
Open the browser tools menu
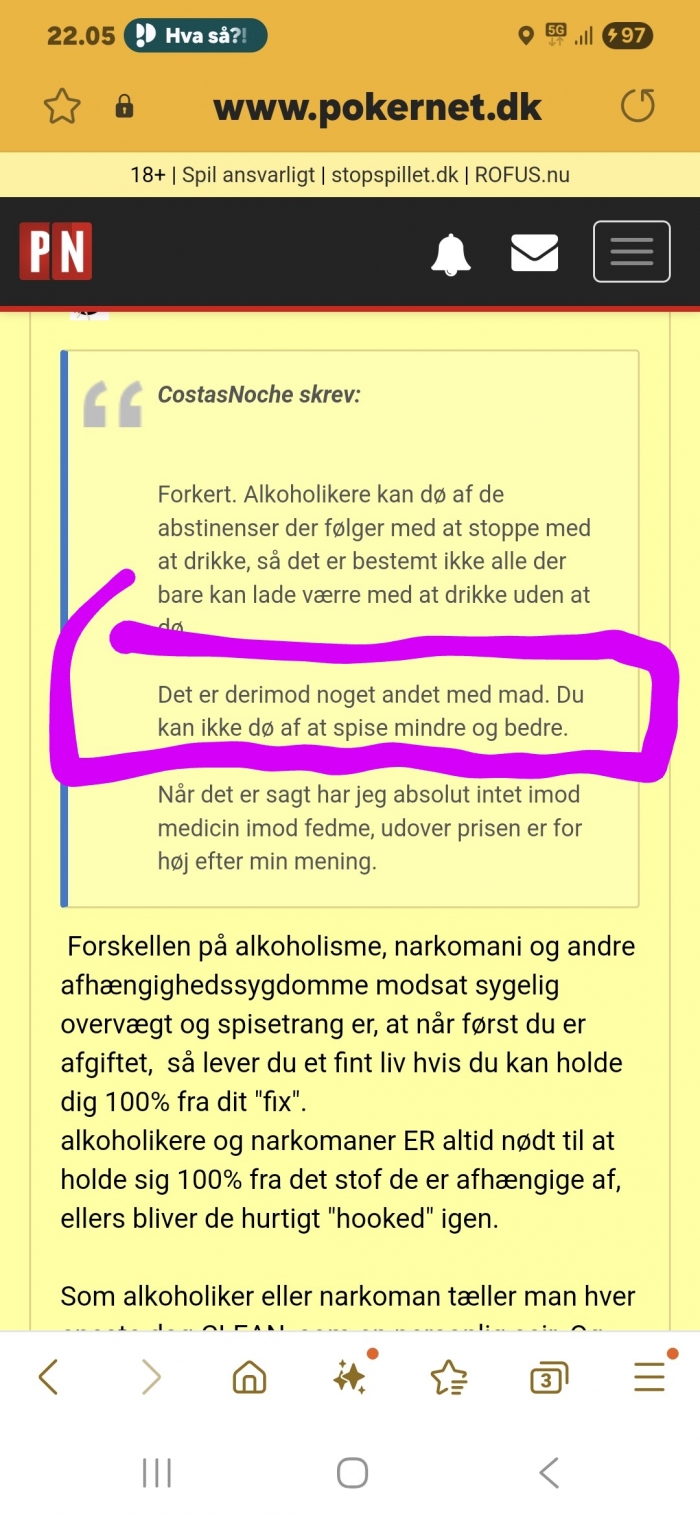click(650, 1377)
